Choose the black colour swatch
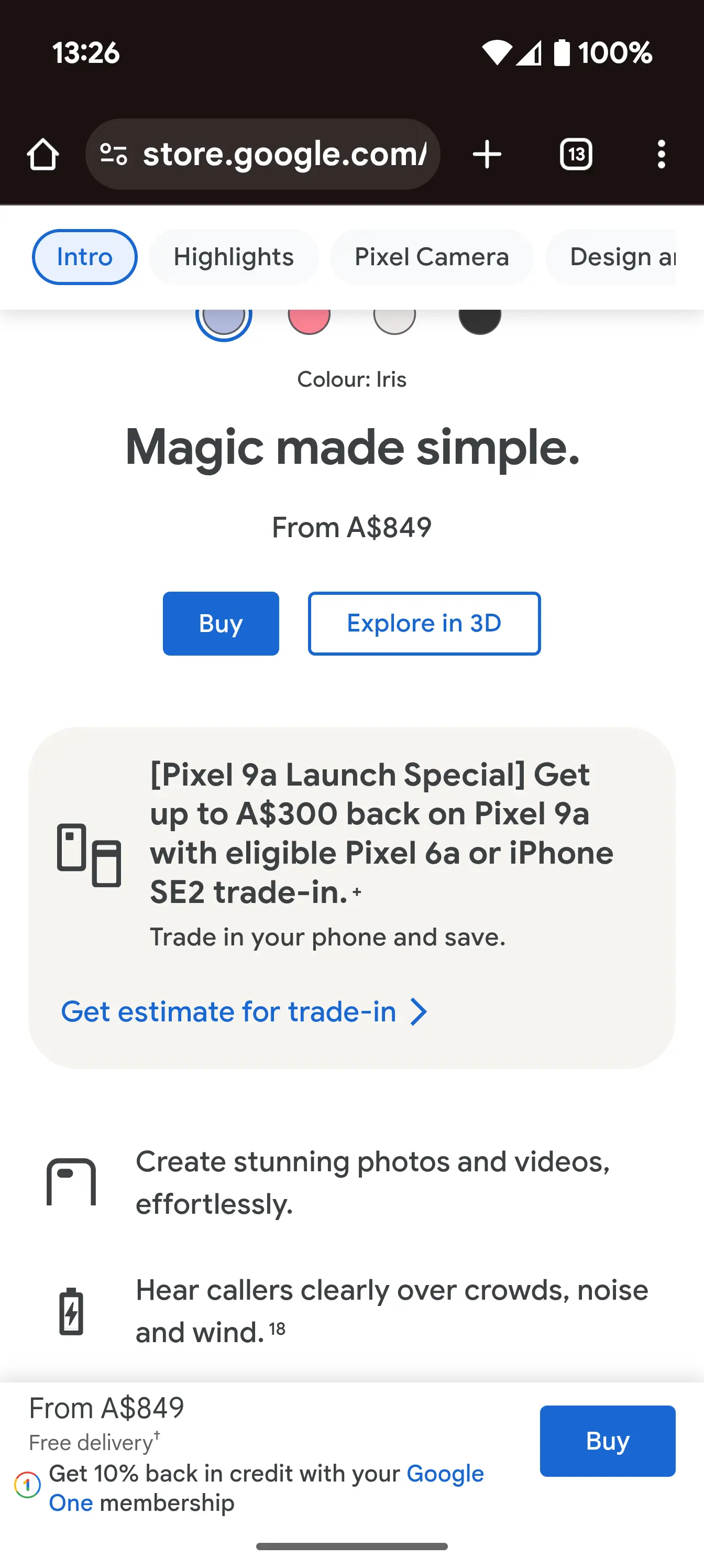 click(x=479, y=317)
